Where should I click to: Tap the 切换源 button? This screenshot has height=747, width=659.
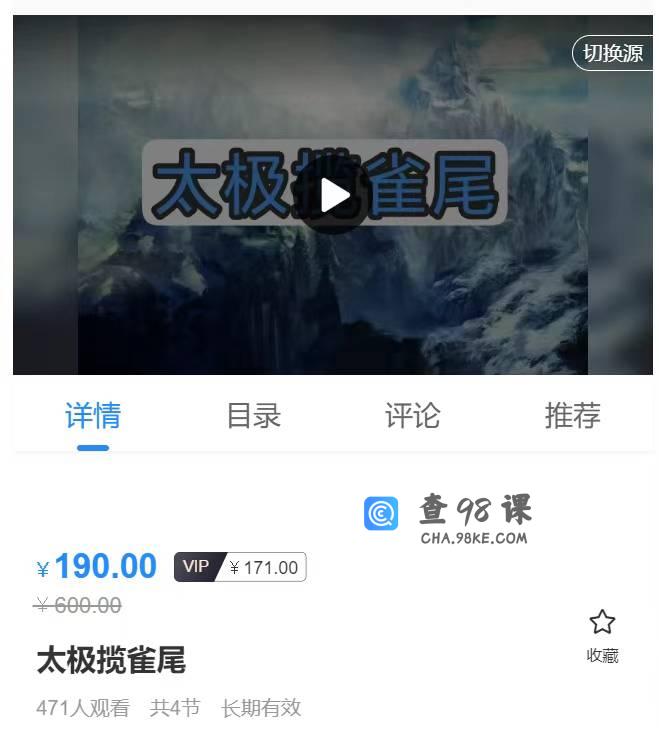pyautogui.click(x=613, y=53)
